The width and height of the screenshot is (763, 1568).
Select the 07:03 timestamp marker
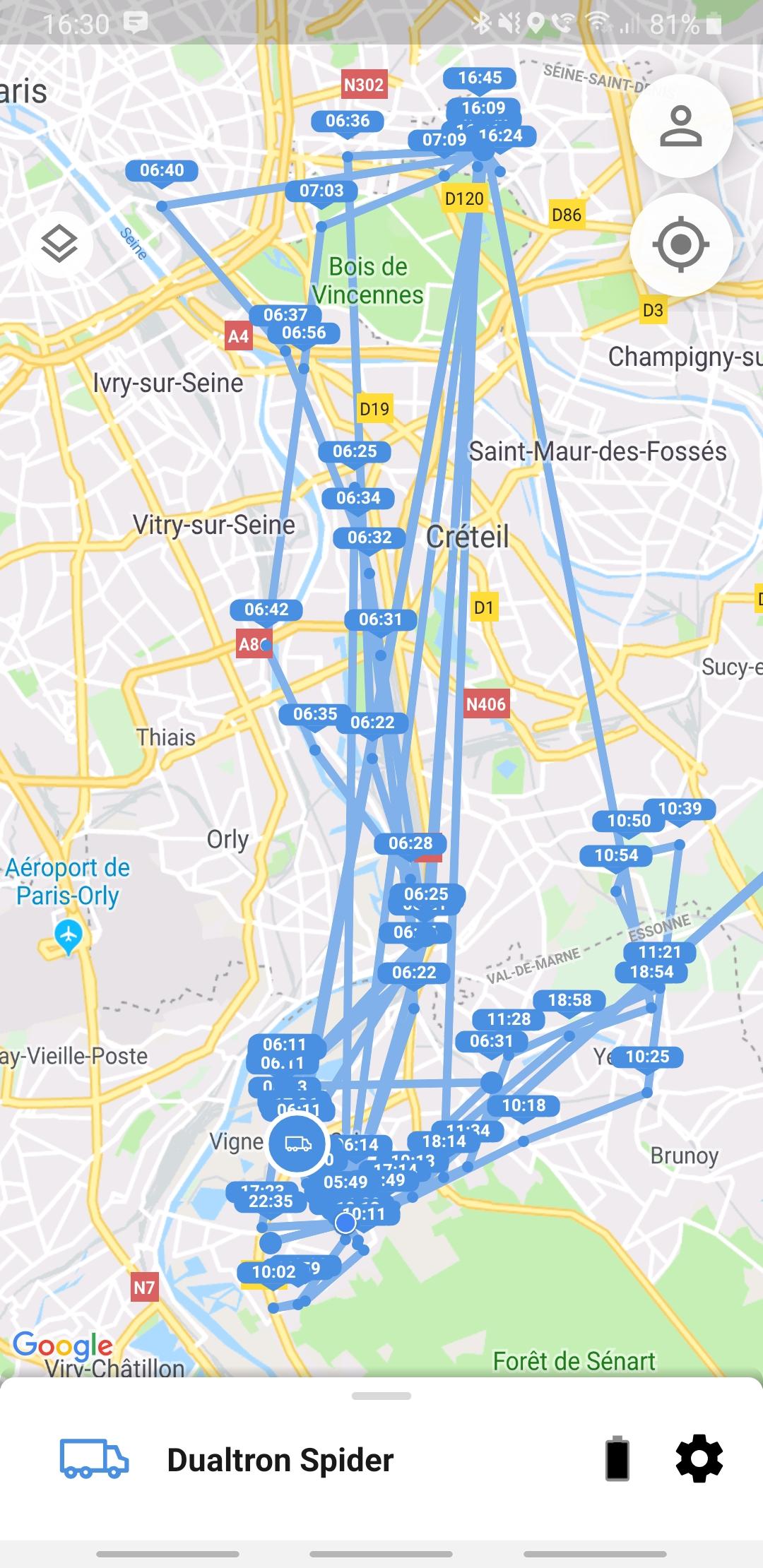click(x=321, y=191)
